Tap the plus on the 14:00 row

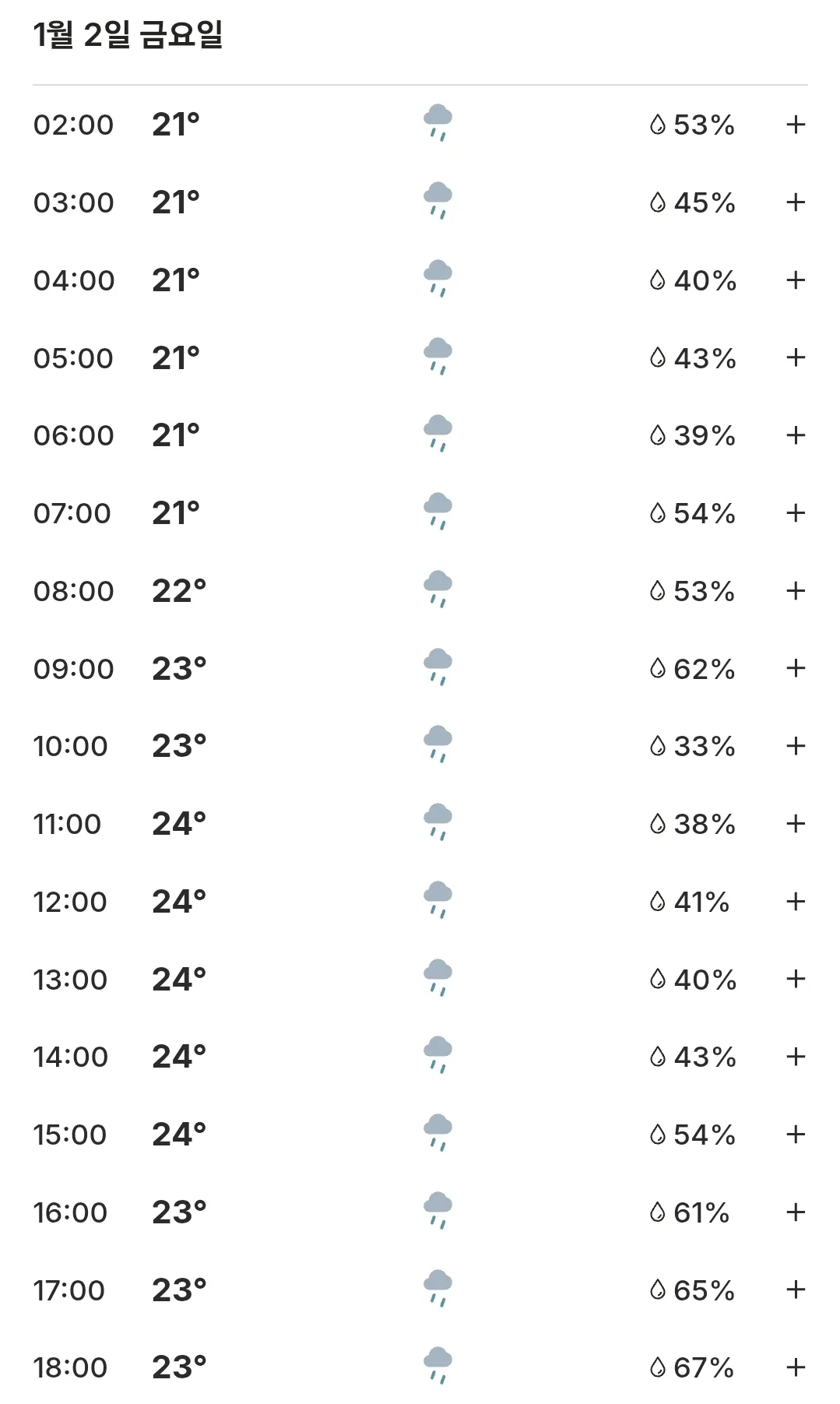(x=795, y=1057)
